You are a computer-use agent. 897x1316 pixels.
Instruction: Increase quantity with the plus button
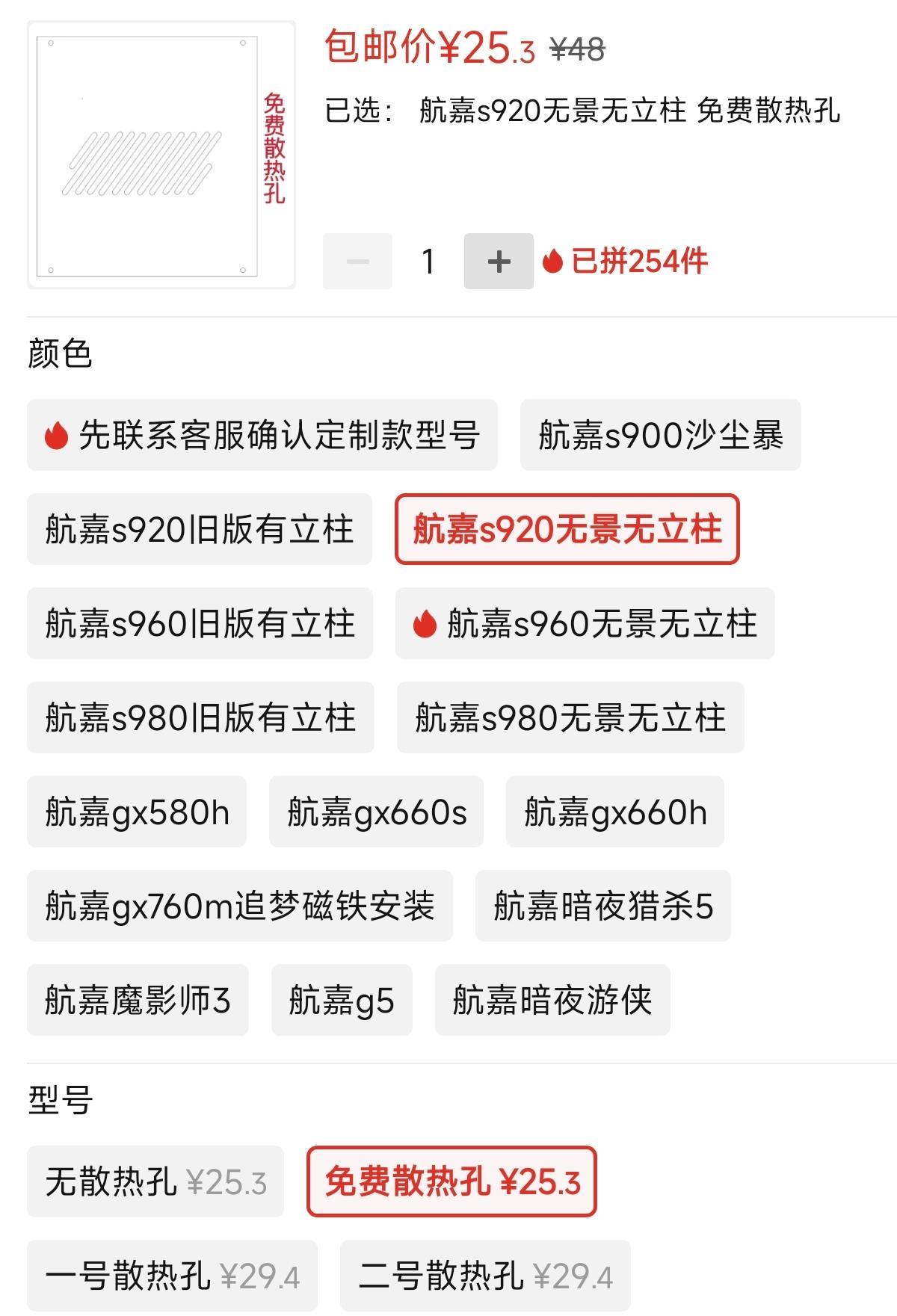[498, 262]
